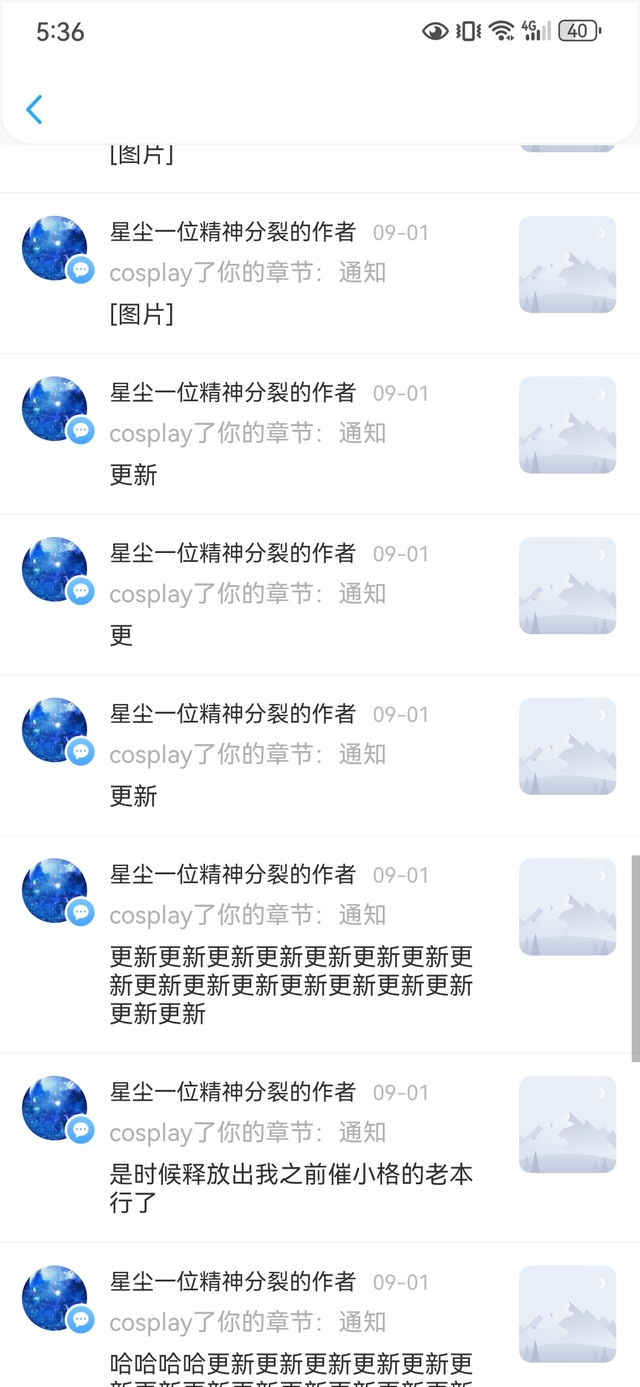Screen dimensions: 640x1387
Task: Go back using the blue arrow
Action: click(x=35, y=109)
